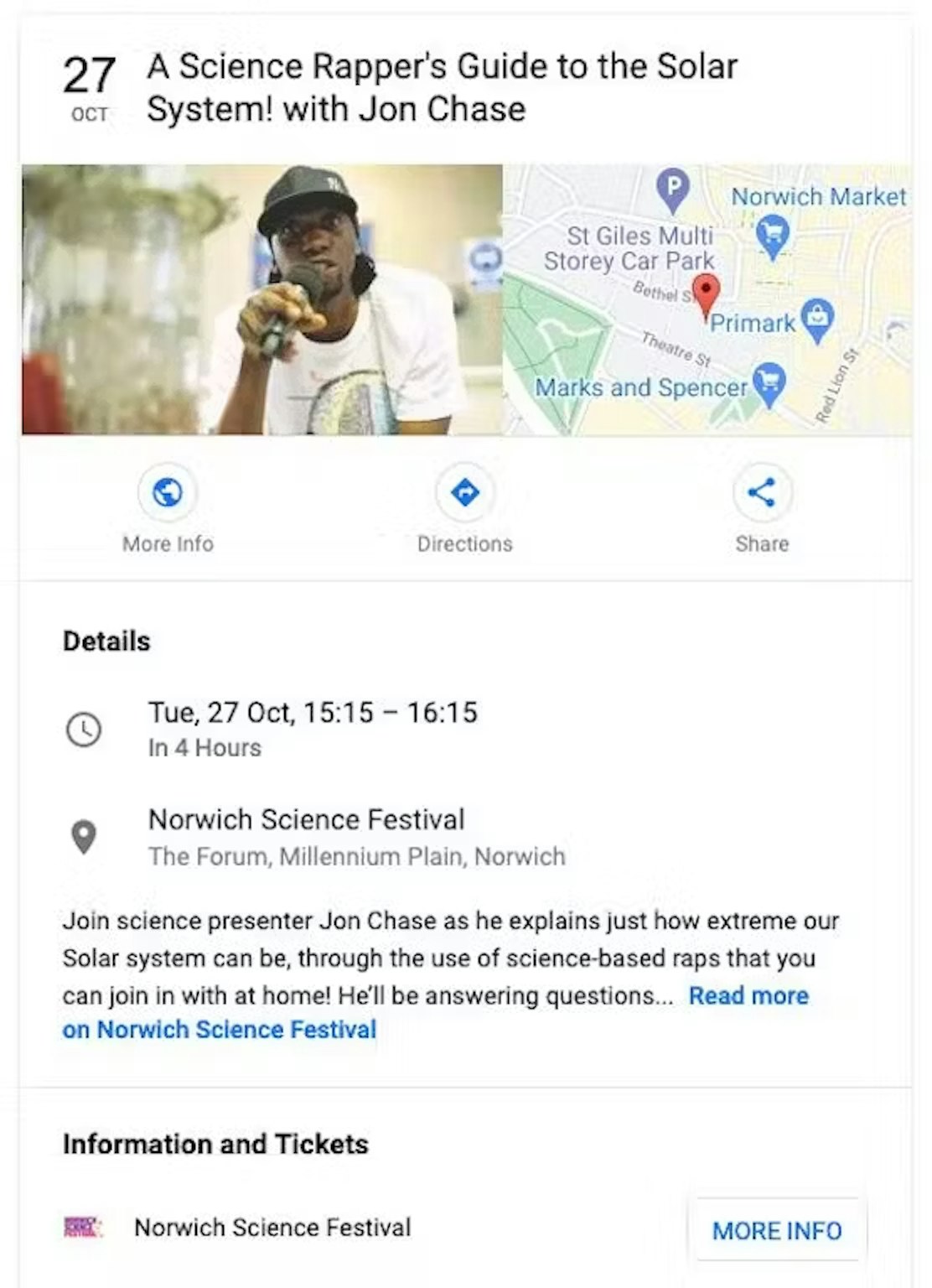932x1288 pixels.
Task: Share this event
Action: (x=761, y=492)
